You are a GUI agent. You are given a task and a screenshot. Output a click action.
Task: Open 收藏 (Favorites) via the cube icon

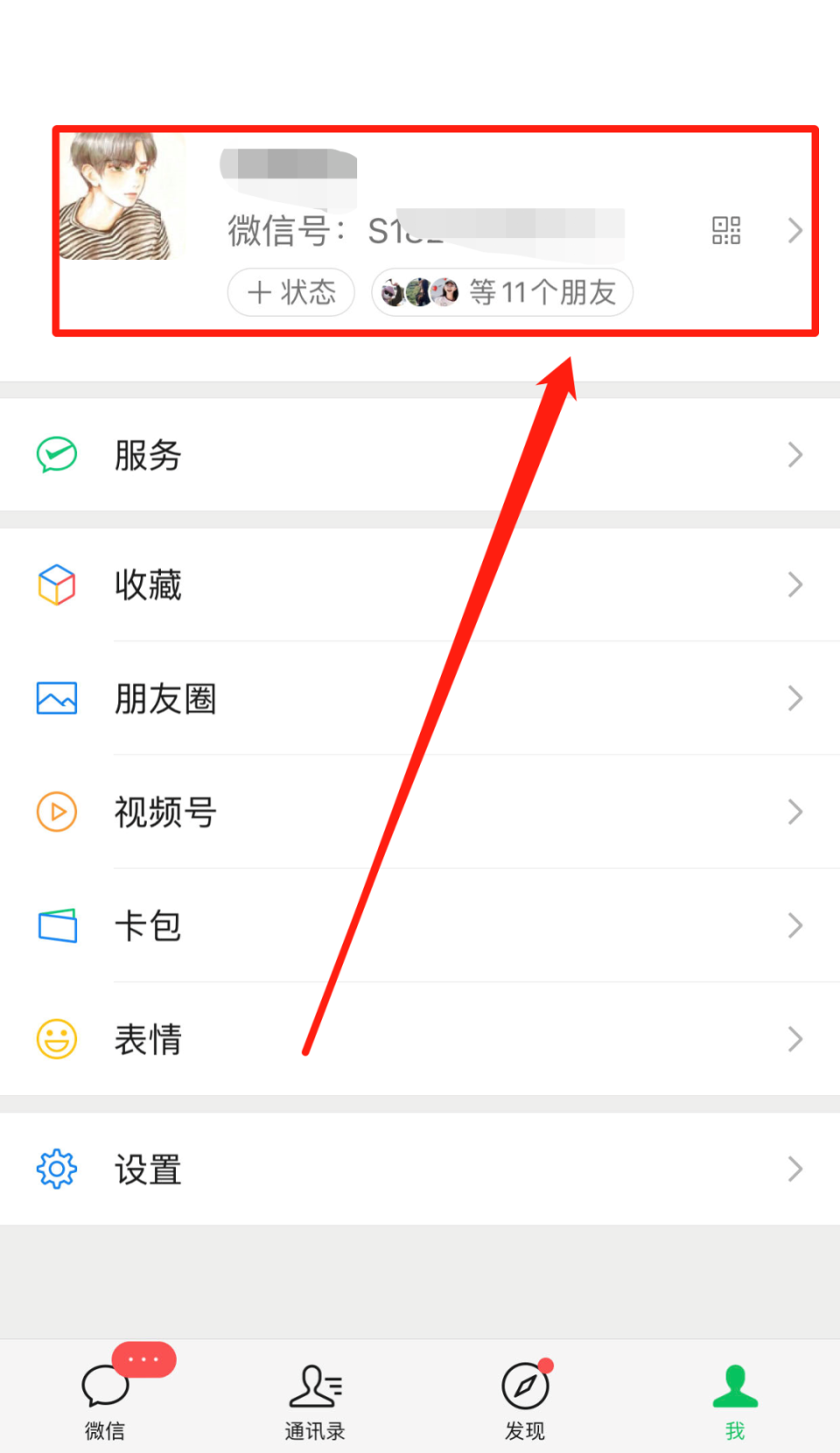tap(56, 585)
